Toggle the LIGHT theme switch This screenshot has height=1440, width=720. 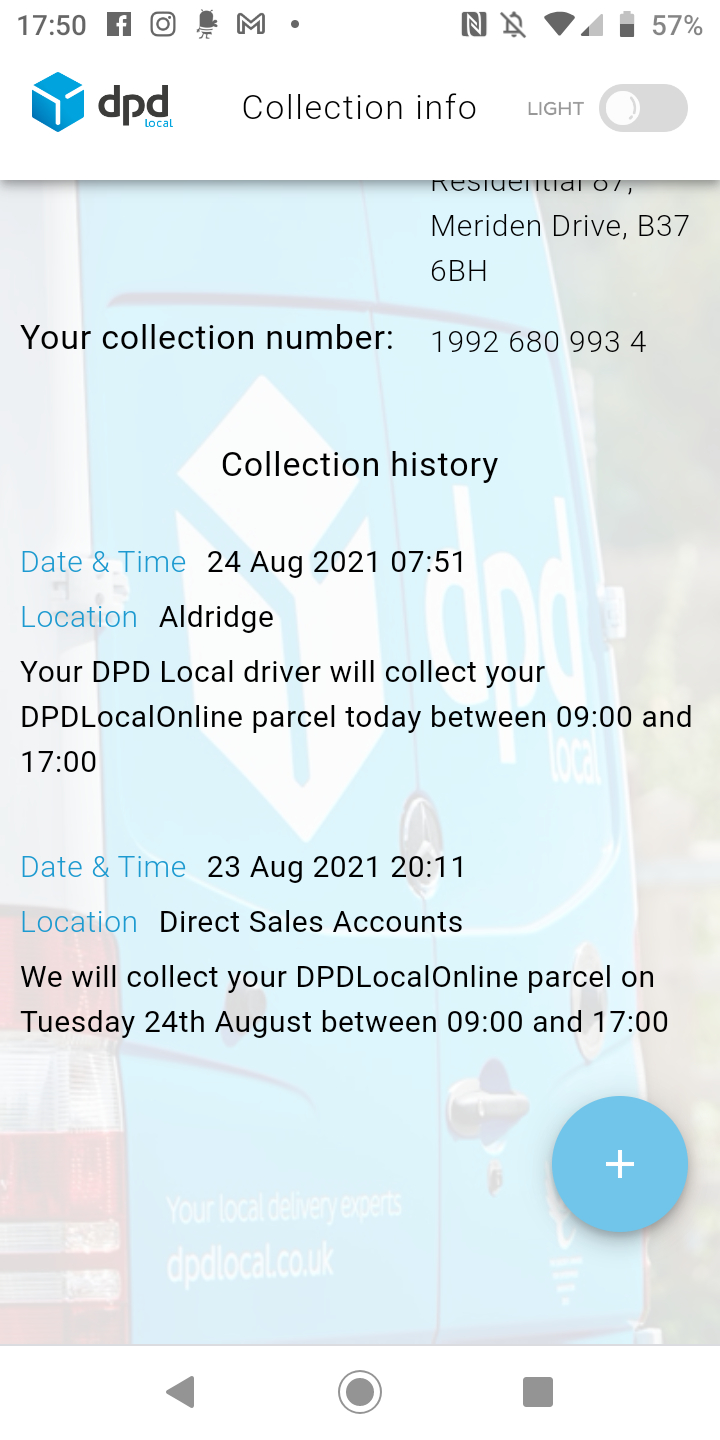643,108
